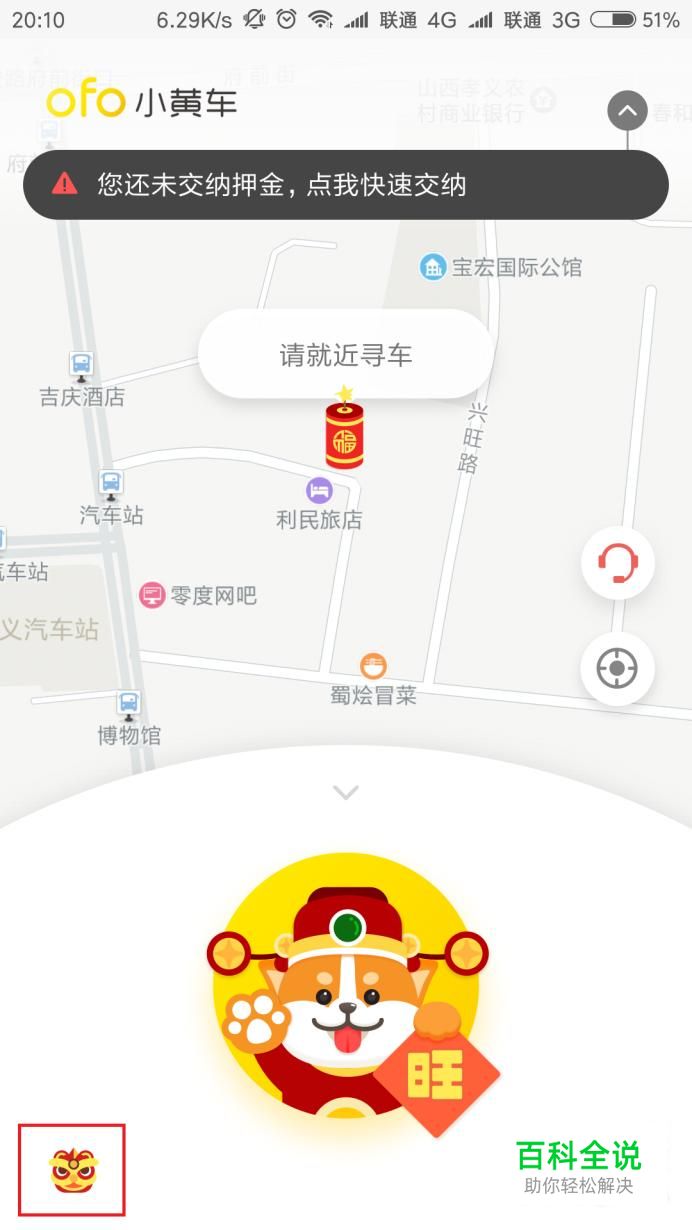Open the lion dance profile icon
Image resolution: width=692 pixels, height=1230 pixels.
click(73, 1170)
